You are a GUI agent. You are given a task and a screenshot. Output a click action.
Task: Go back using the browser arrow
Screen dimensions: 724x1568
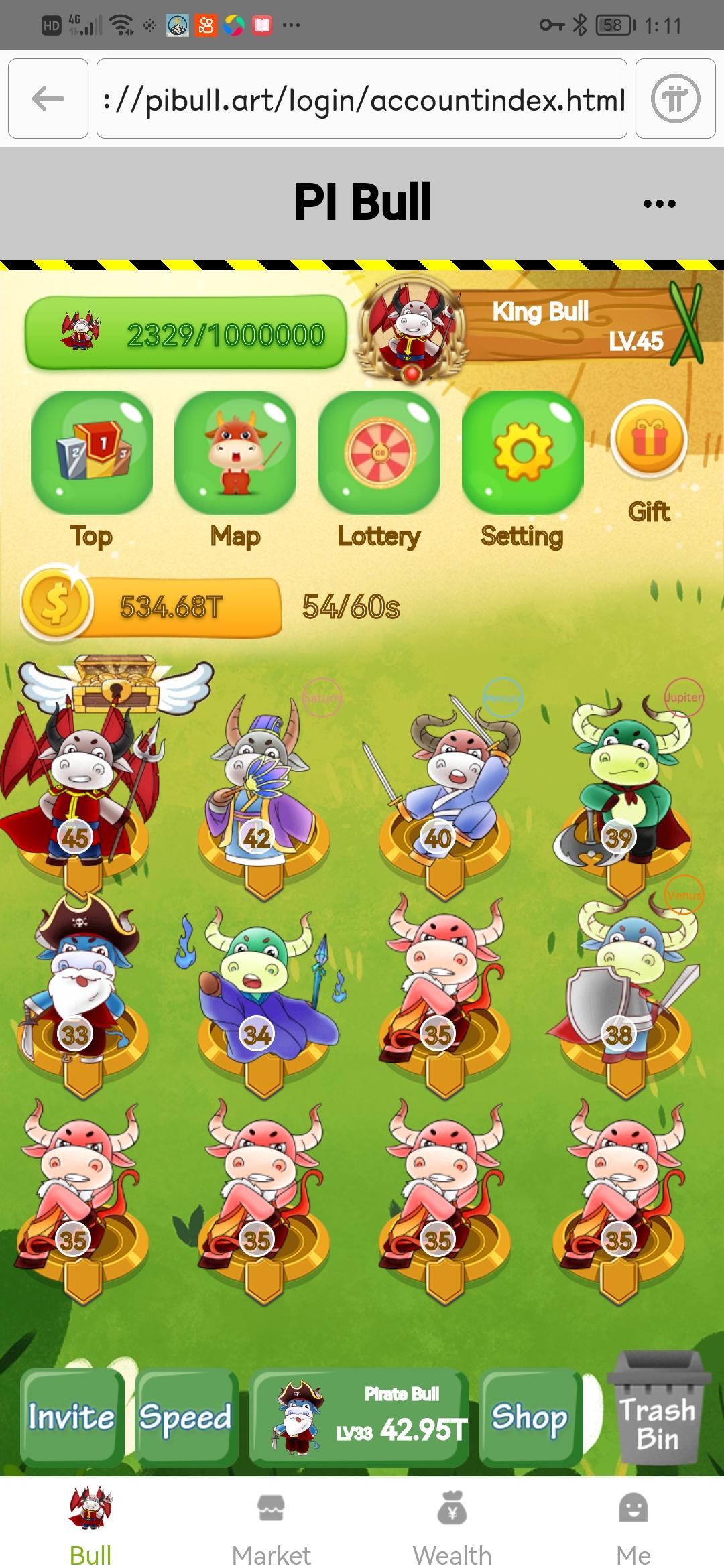point(48,99)
